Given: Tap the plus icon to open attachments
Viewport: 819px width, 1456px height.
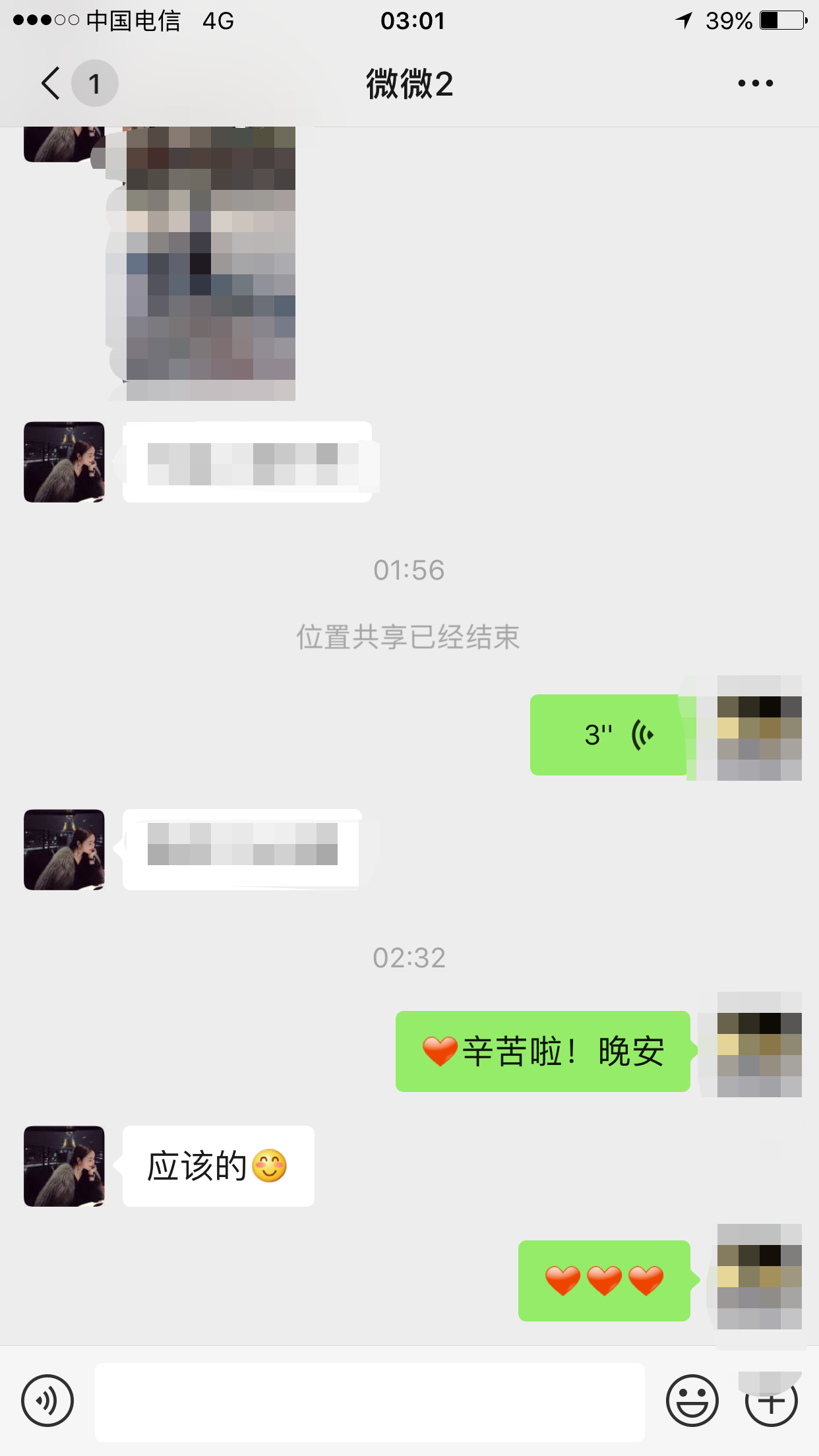Looking at the screenshot, I should pos(773,1401).
